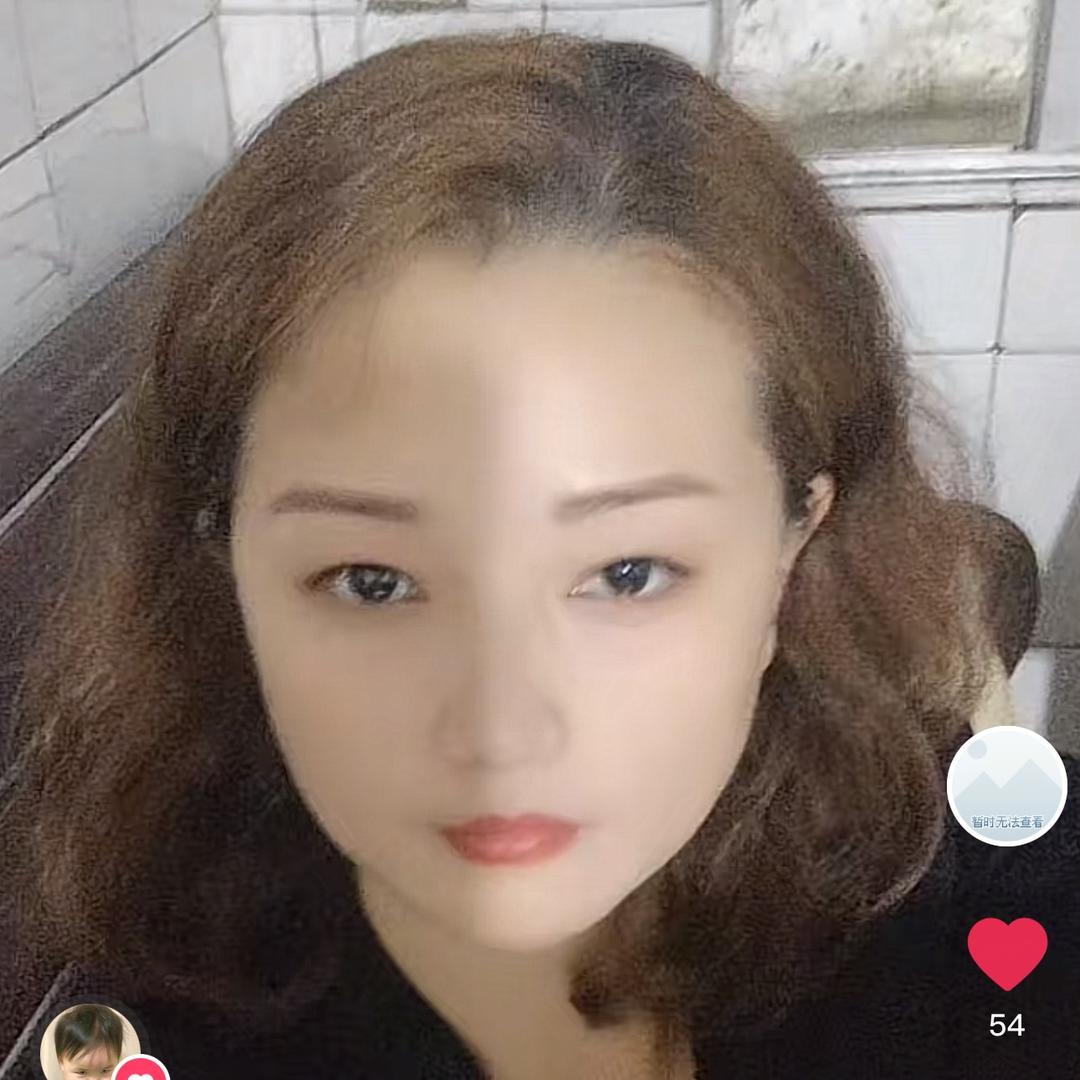The height and width of the screenshot is (1080, 1080).
Task: Like this post with the red heart
Action: pos(1007,953)
